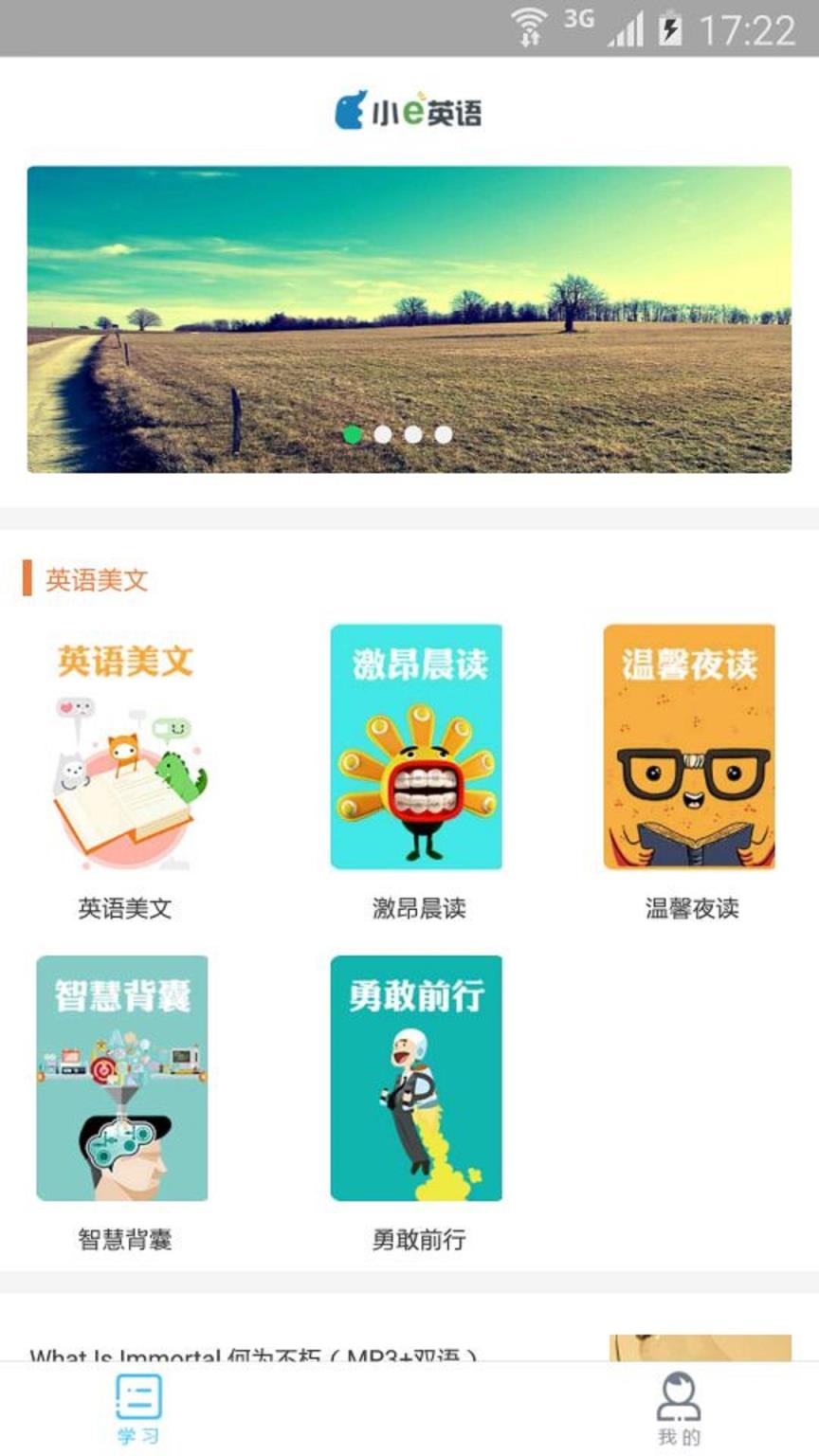Open the 温馨夜读 category card

point(687,747)
